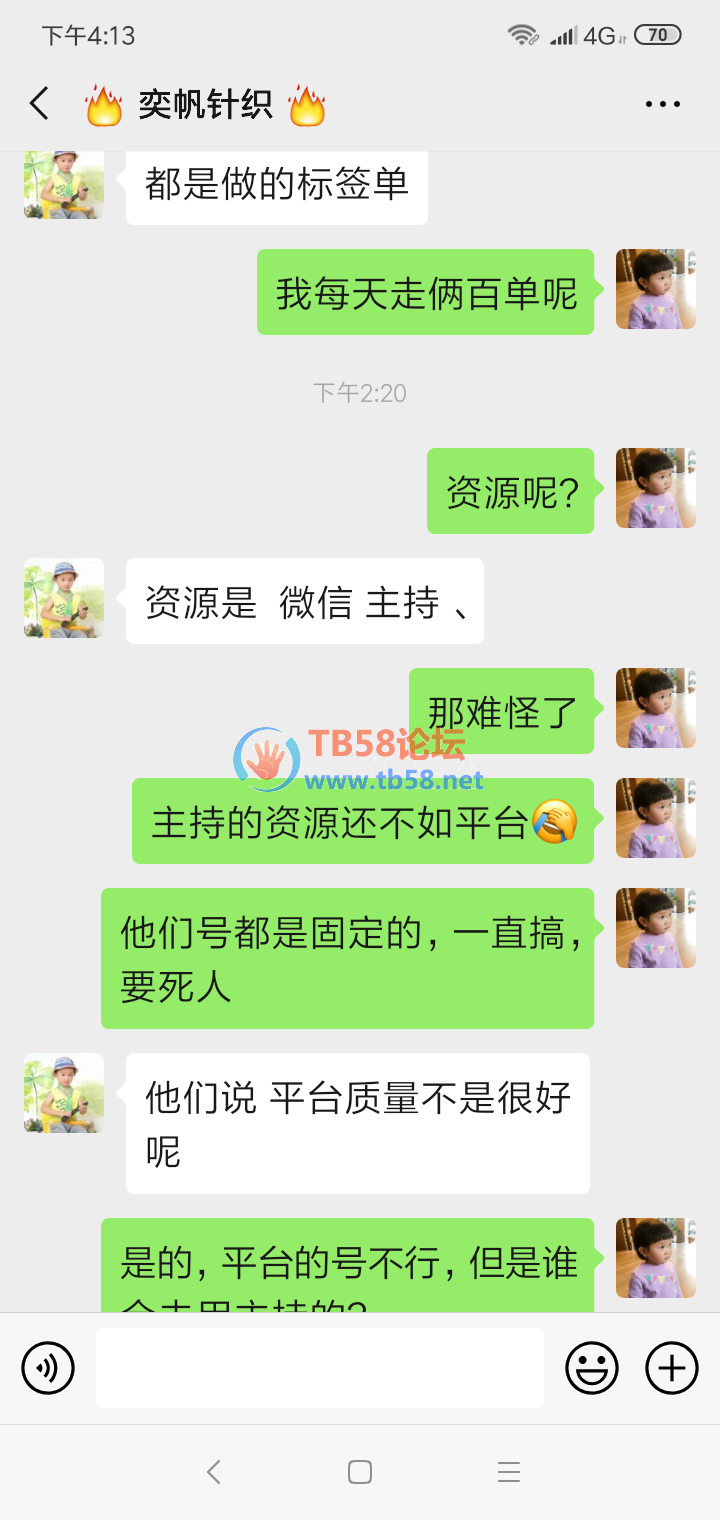
Task: Tap system home button
Action: tap(360, 1472)
